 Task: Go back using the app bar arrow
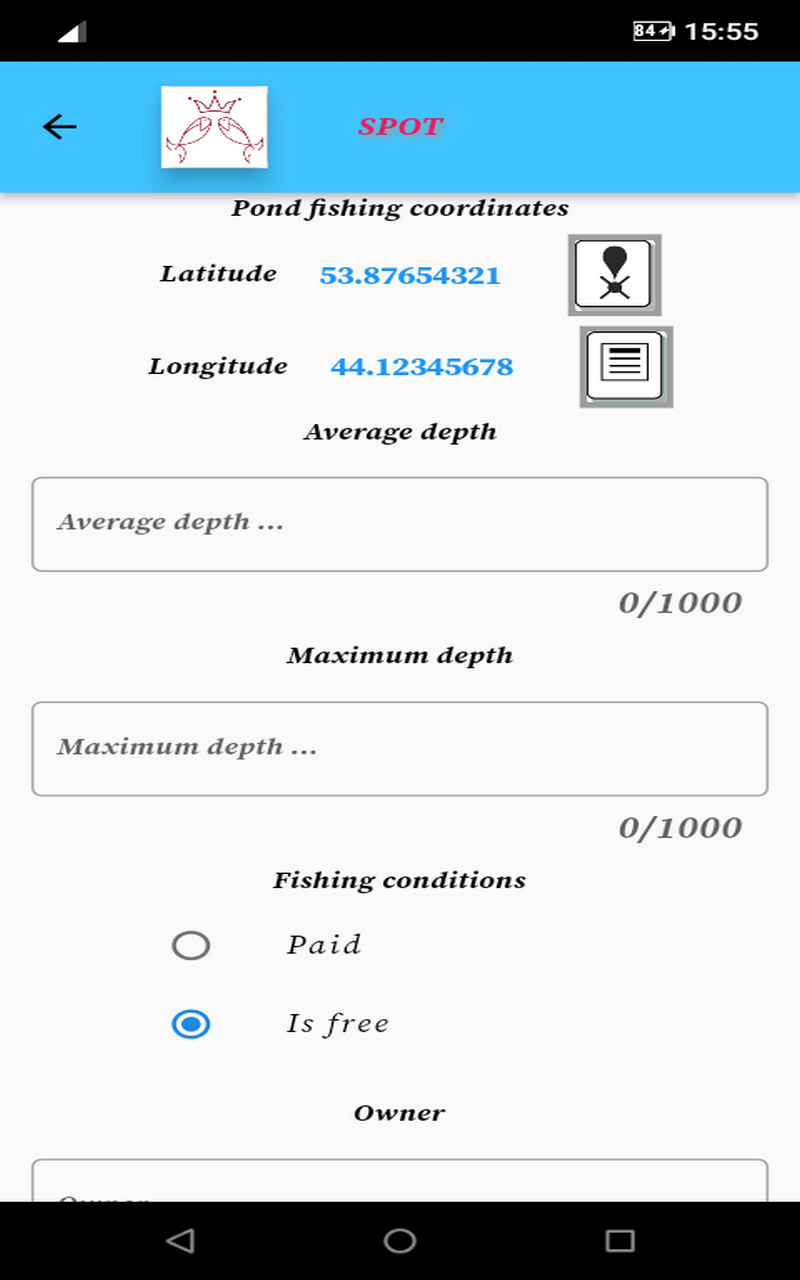60,127
